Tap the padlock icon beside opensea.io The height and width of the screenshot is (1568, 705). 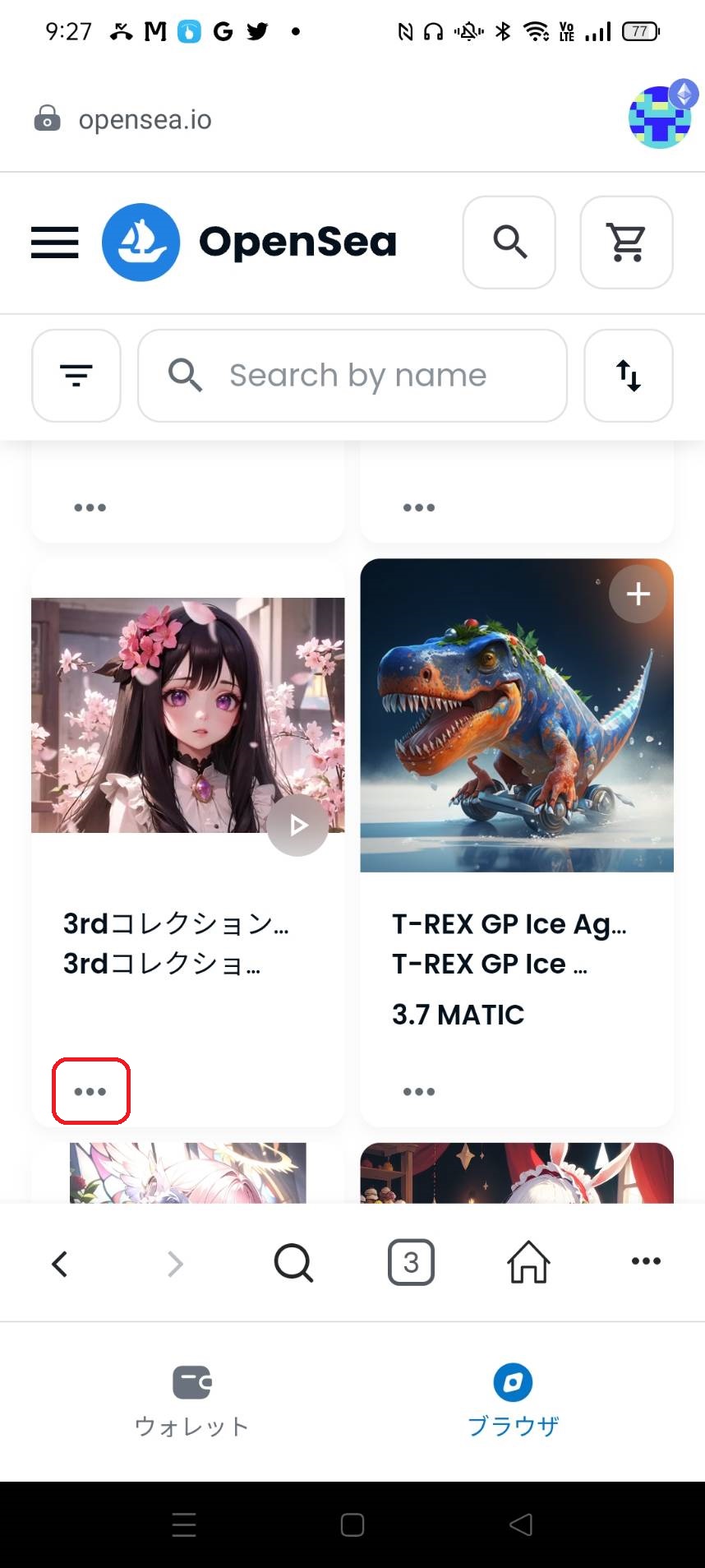coord(48,118)
